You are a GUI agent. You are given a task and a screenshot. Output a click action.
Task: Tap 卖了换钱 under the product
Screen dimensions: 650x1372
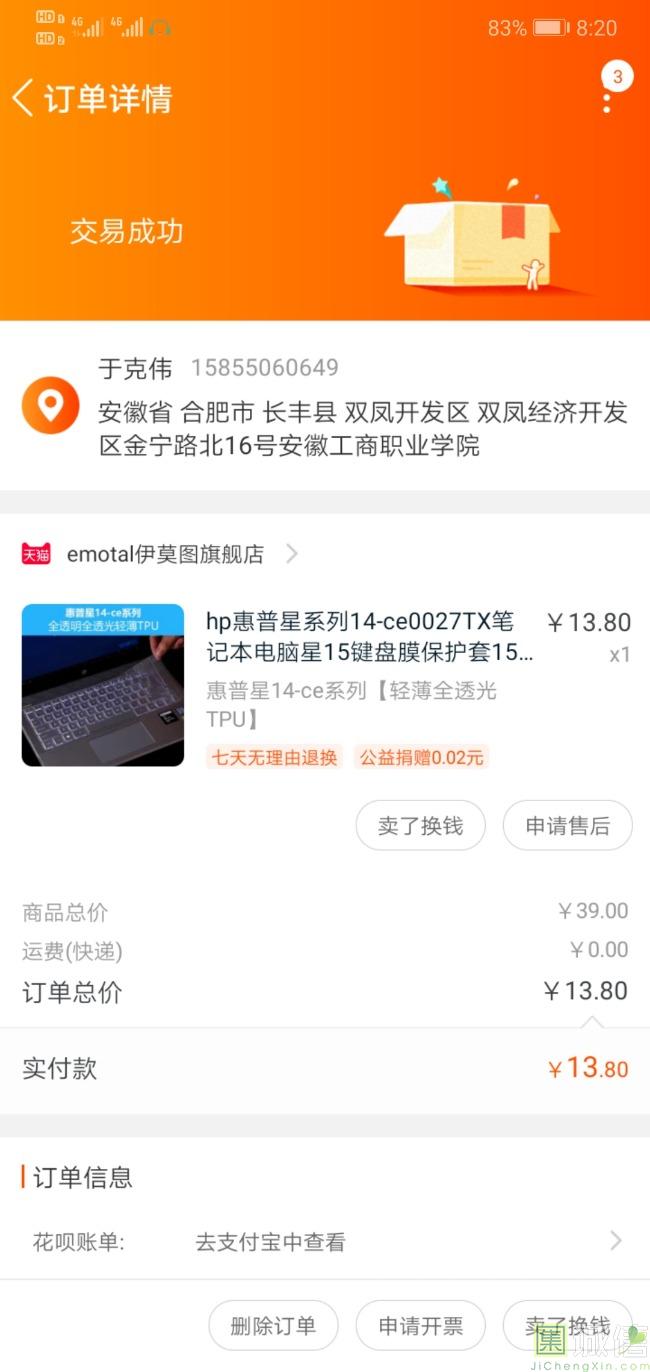[420, 826]
